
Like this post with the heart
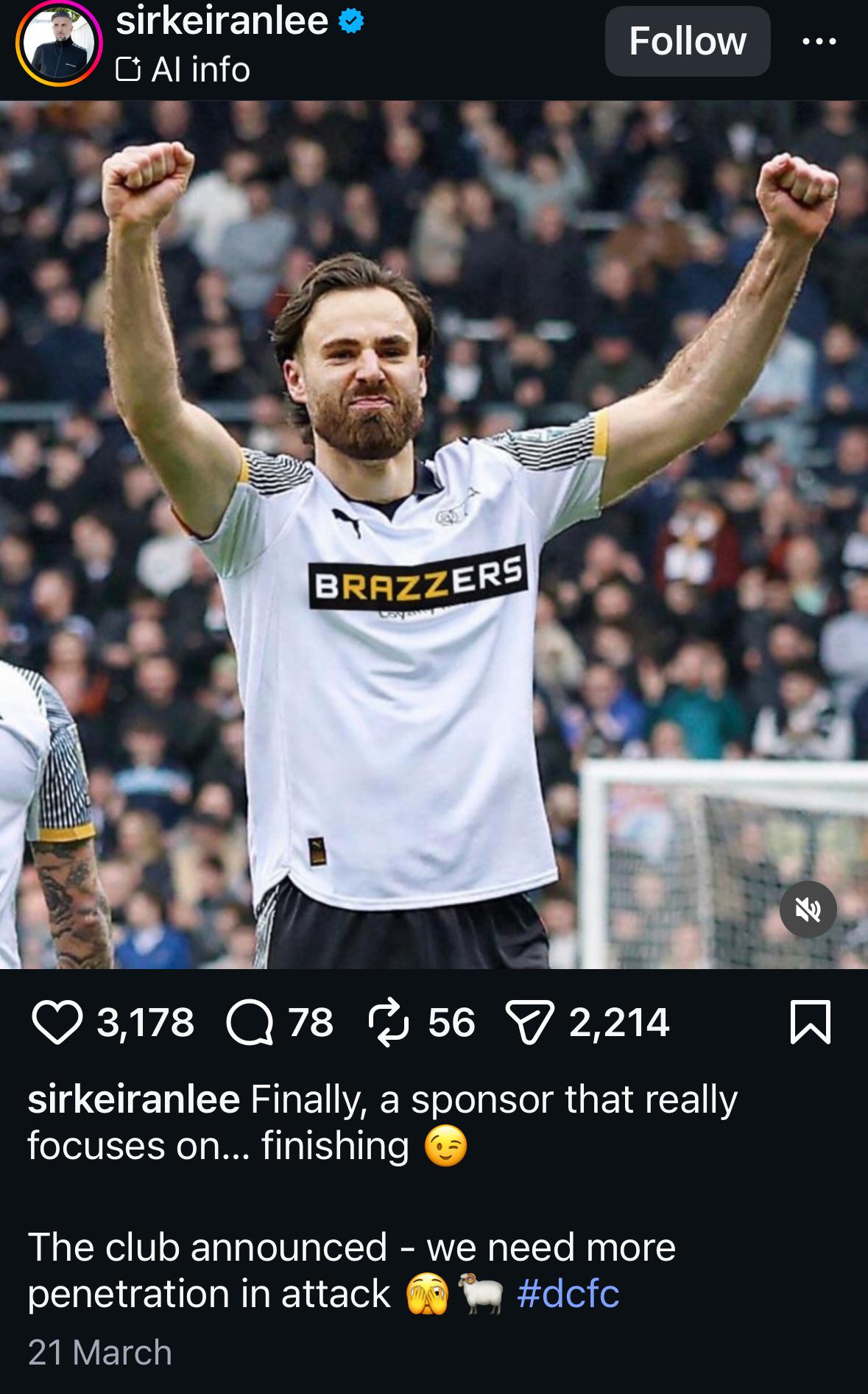tap(57, 1022)
